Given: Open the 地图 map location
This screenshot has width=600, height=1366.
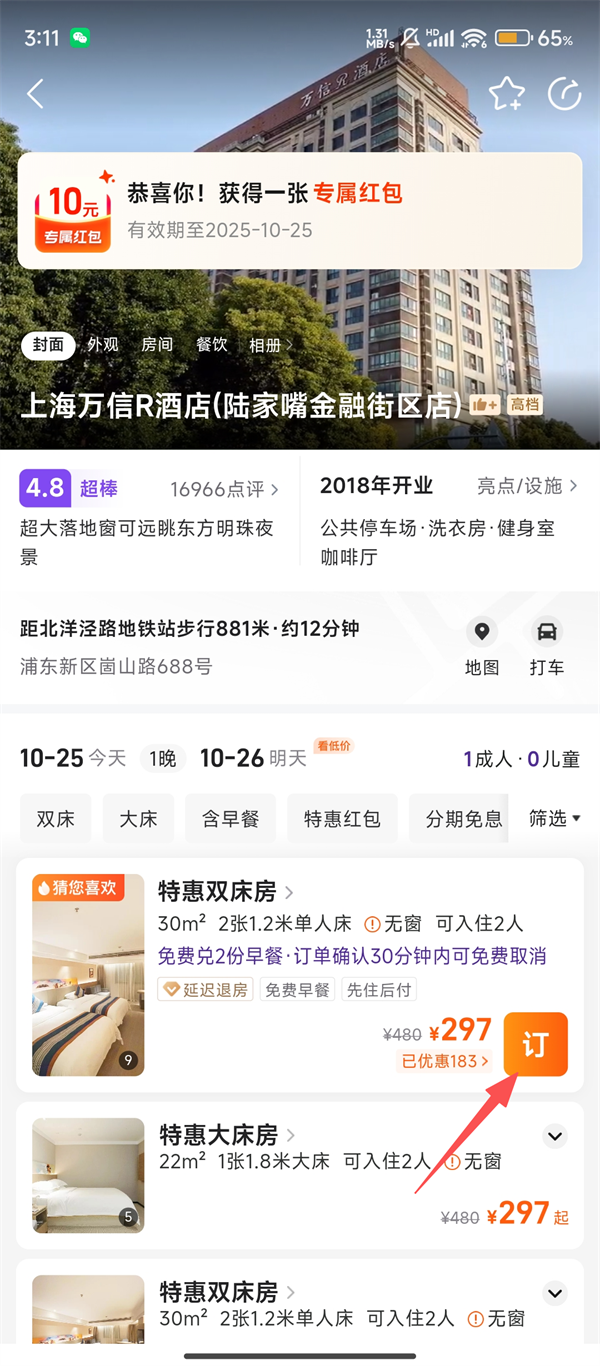Looking at the screenshot, I should click(x=482, y=647).
